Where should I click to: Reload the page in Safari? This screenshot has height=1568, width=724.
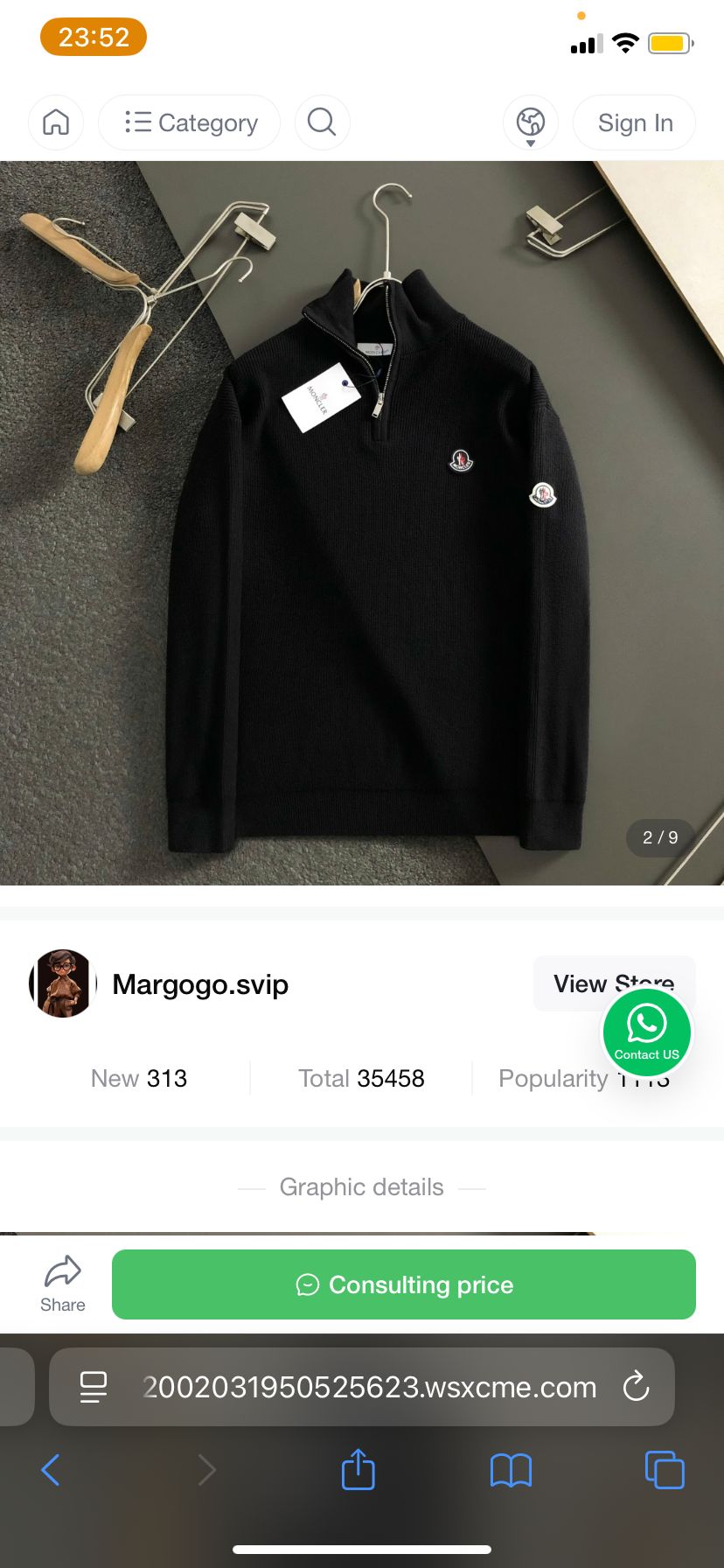(636, 1387)
